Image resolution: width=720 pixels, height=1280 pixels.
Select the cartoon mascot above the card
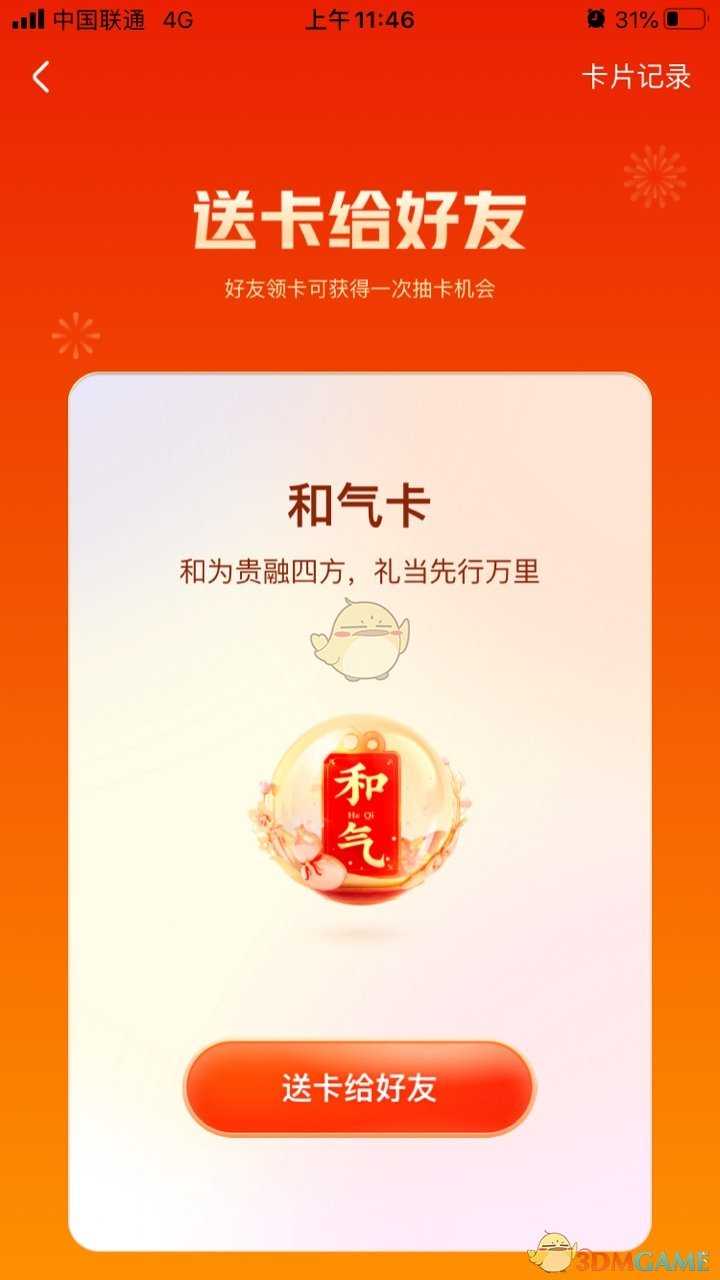(x=363, y=638)
